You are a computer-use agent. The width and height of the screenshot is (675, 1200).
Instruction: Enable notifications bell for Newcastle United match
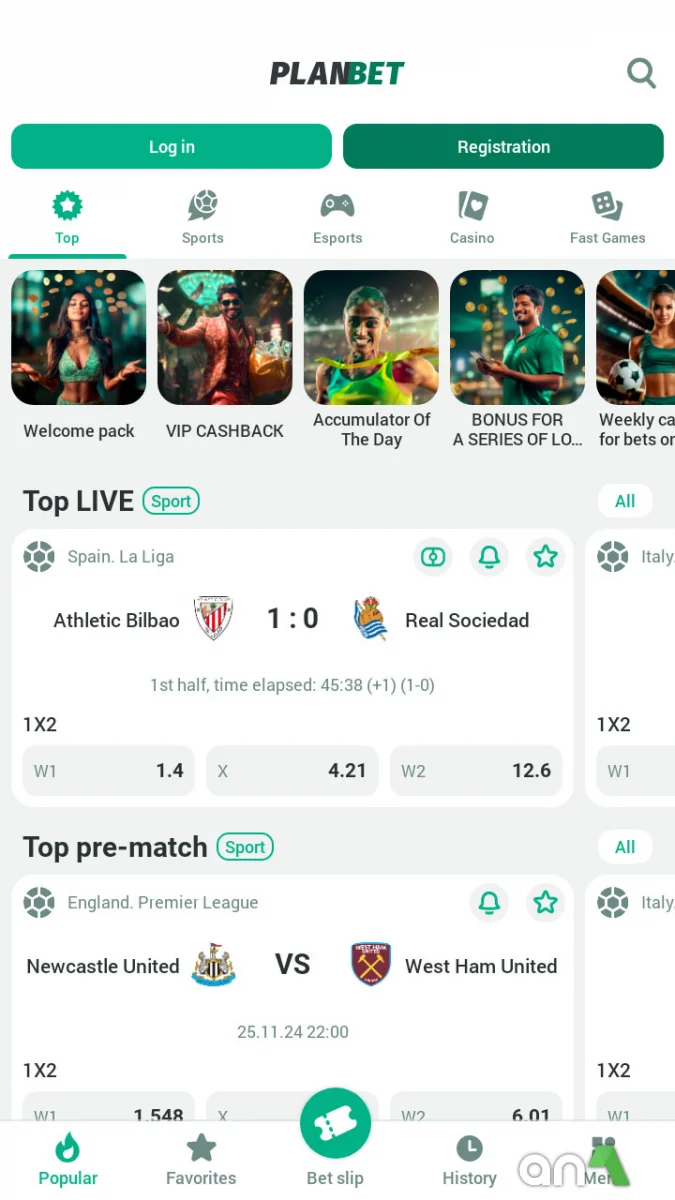(x=489, y=903)
